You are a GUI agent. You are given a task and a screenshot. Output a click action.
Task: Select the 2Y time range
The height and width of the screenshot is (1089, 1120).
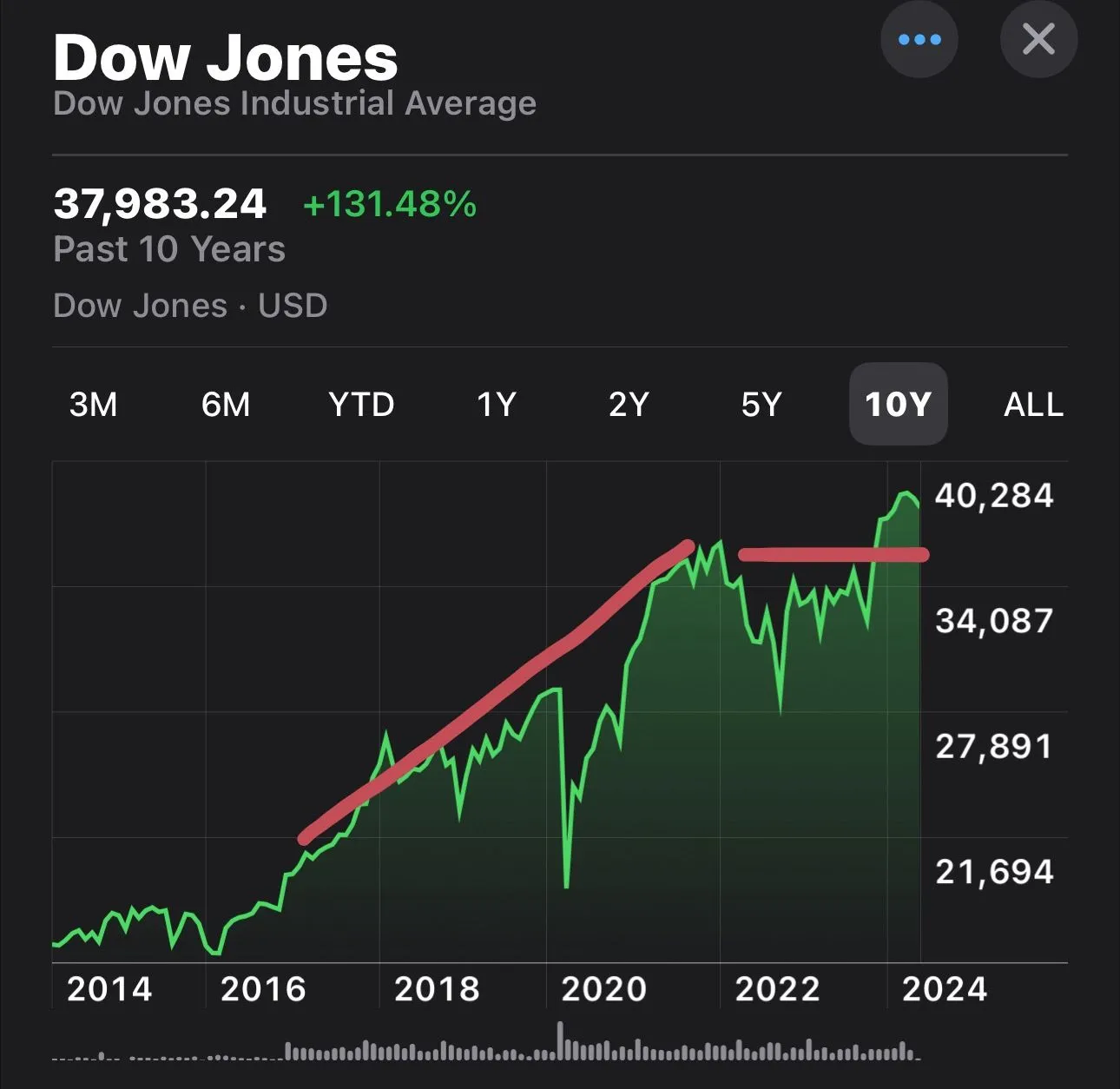click(629, 405)
